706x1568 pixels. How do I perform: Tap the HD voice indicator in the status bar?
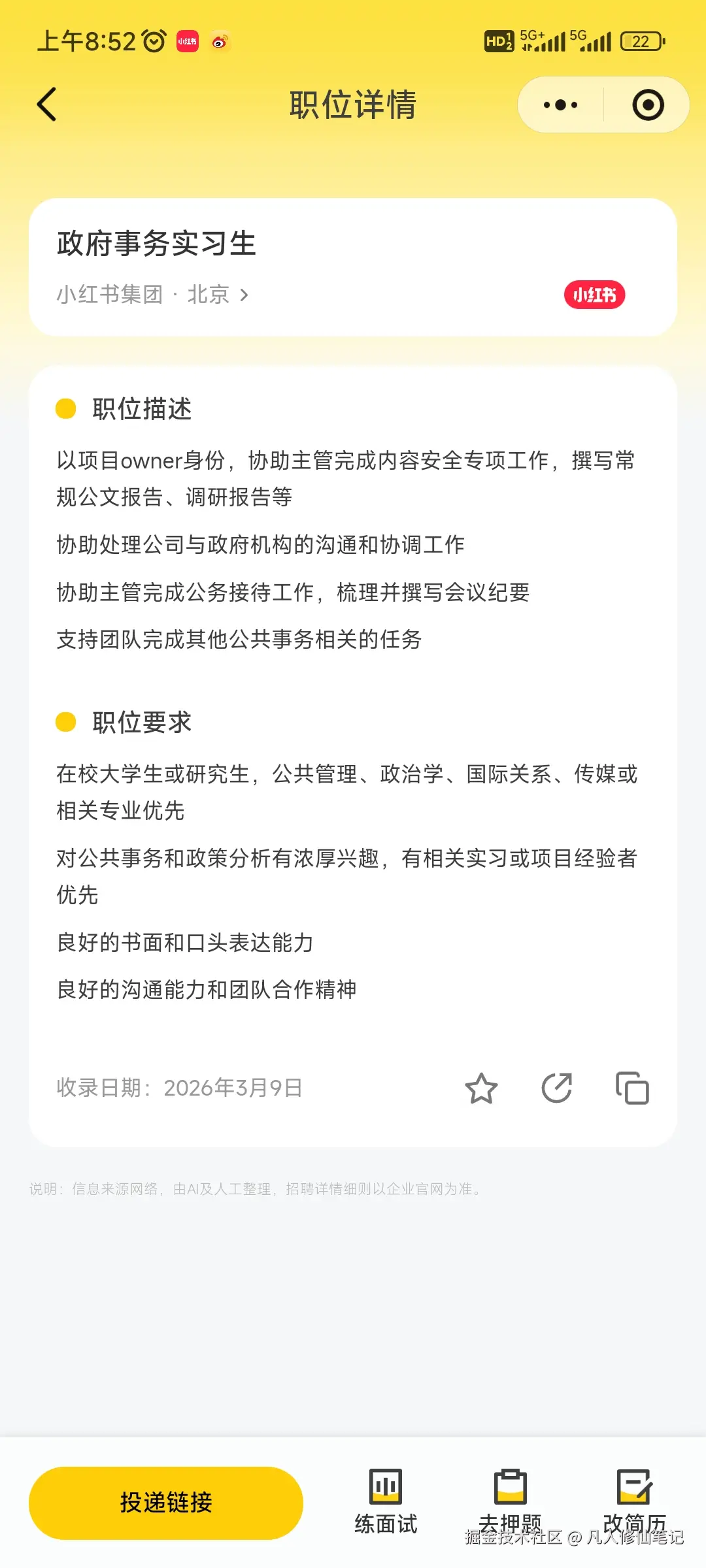tap(498, 41)
